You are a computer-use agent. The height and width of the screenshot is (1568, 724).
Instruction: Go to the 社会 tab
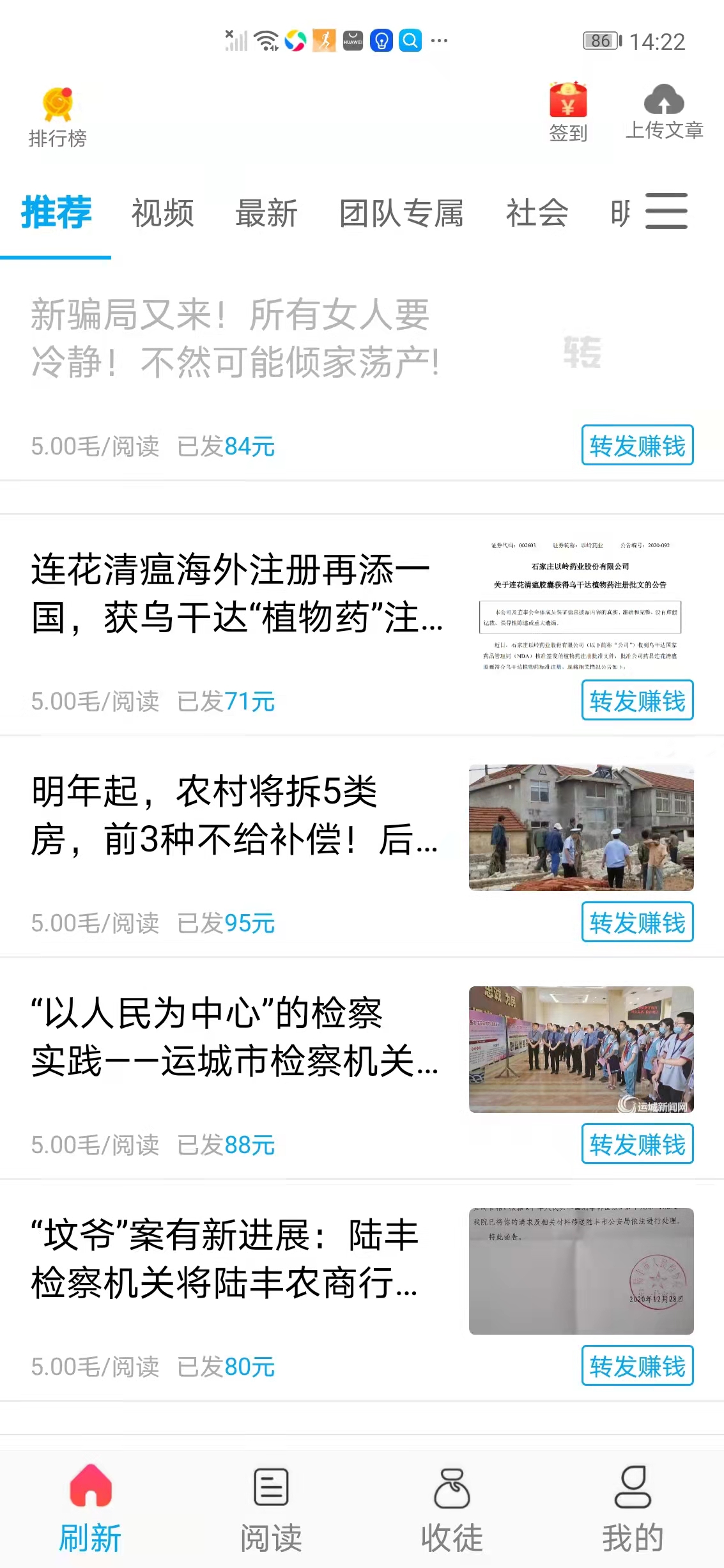(x=537, y=213)
